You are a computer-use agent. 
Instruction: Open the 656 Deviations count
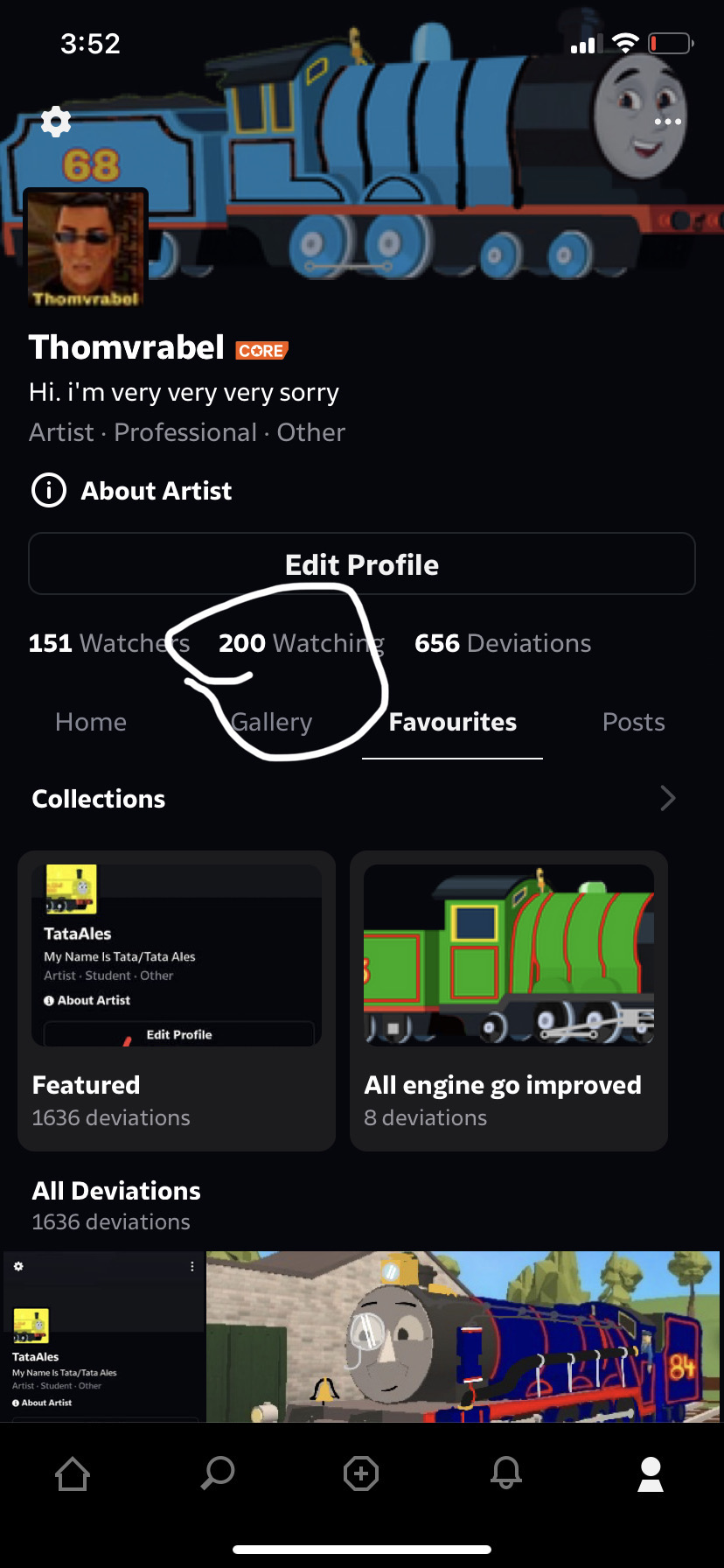(503, 643)
